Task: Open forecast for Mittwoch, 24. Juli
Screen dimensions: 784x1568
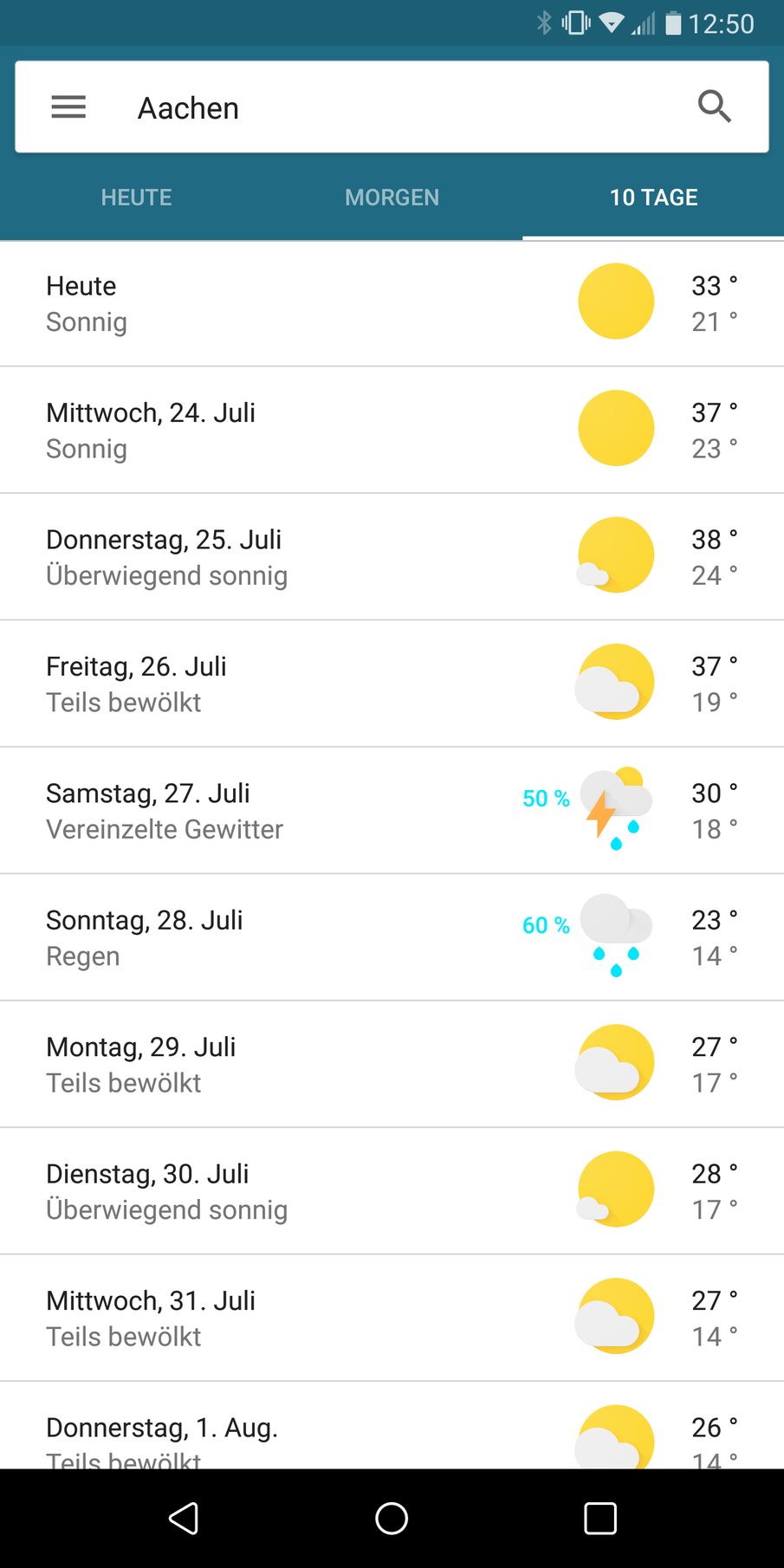Action: [392, 430]
